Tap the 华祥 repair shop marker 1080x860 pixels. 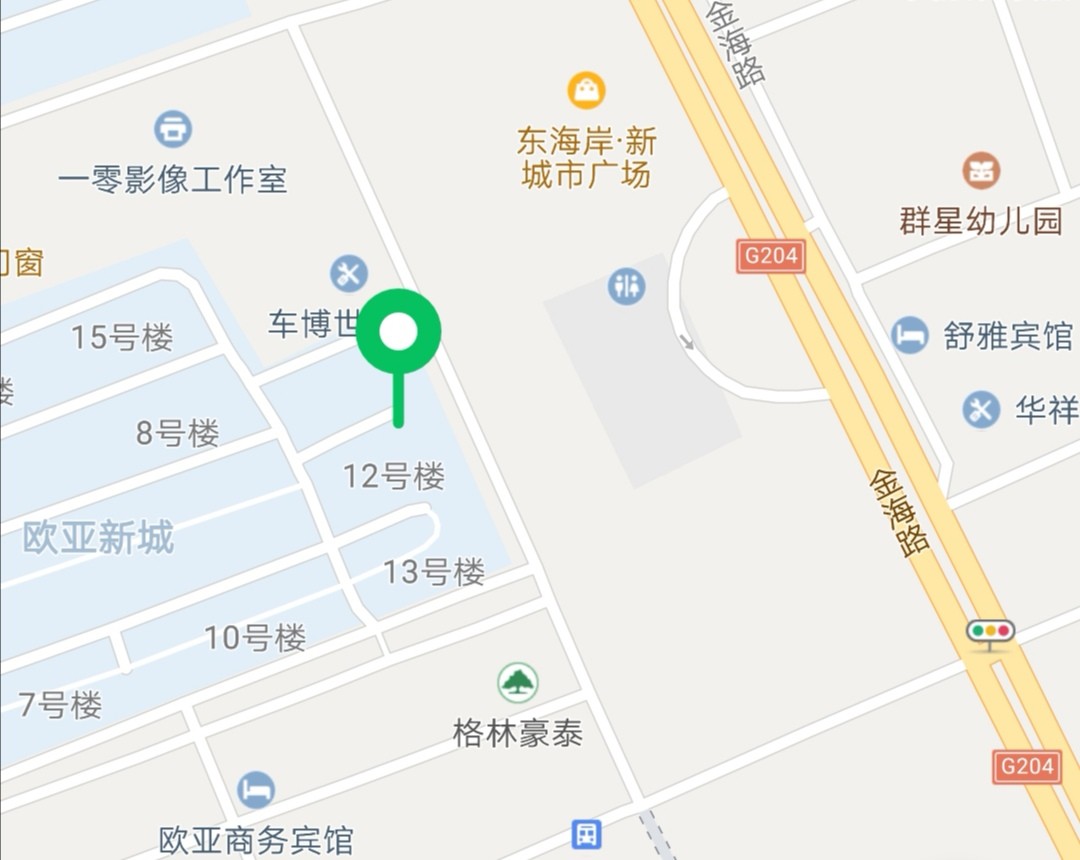(981, 409)
